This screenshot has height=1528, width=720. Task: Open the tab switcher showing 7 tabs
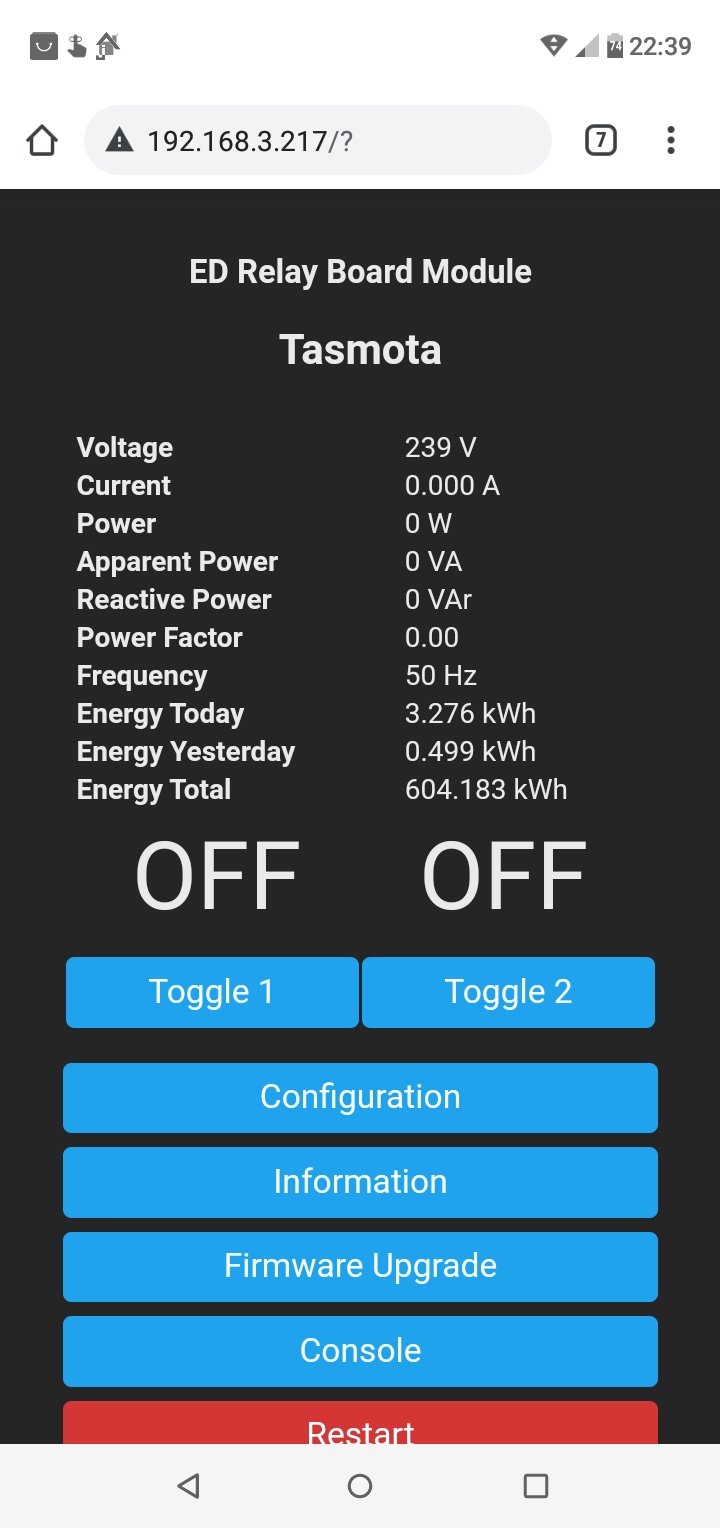[601, 140]
